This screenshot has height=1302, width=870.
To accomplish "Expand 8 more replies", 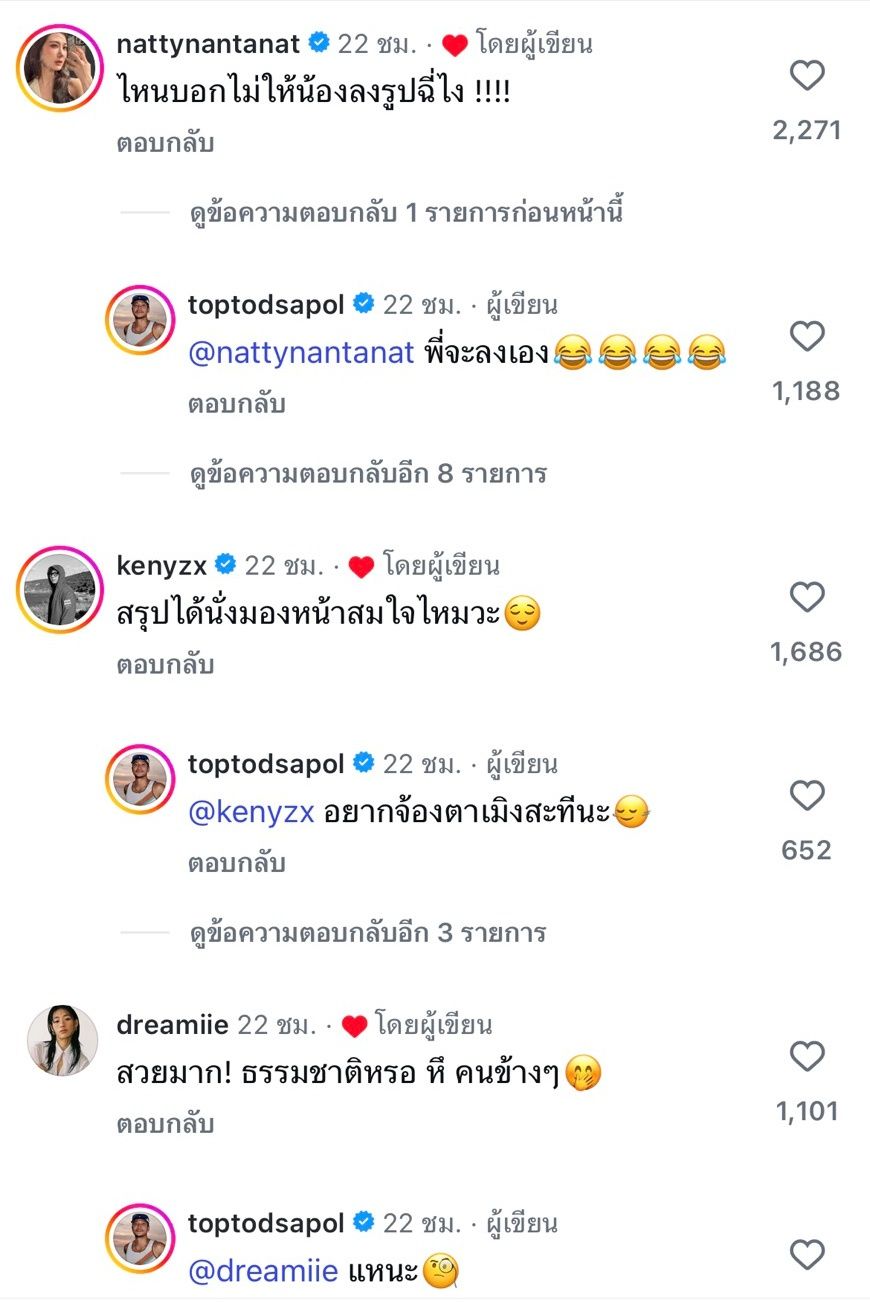I will (368, 473).
